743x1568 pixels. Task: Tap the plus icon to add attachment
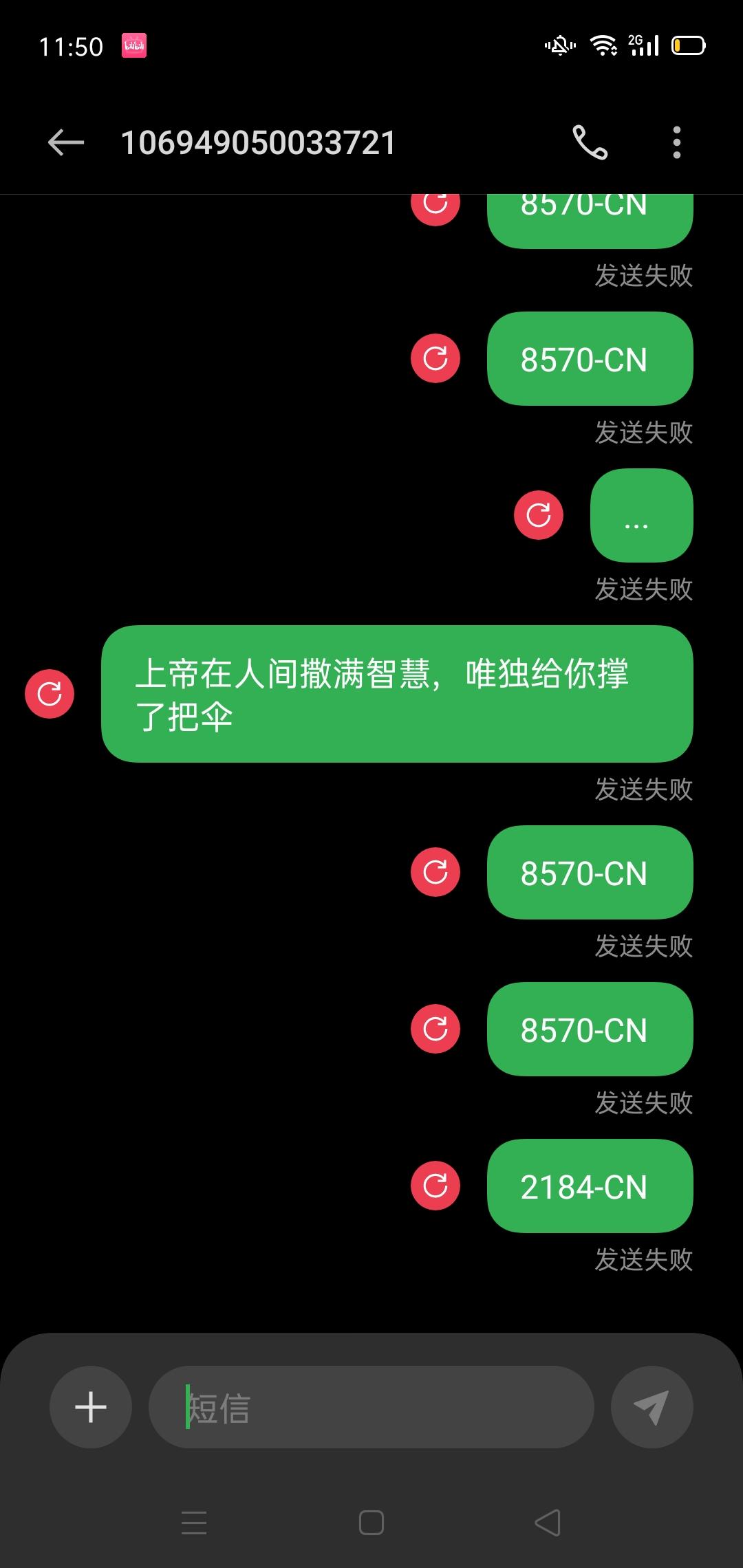point(90,1407)
